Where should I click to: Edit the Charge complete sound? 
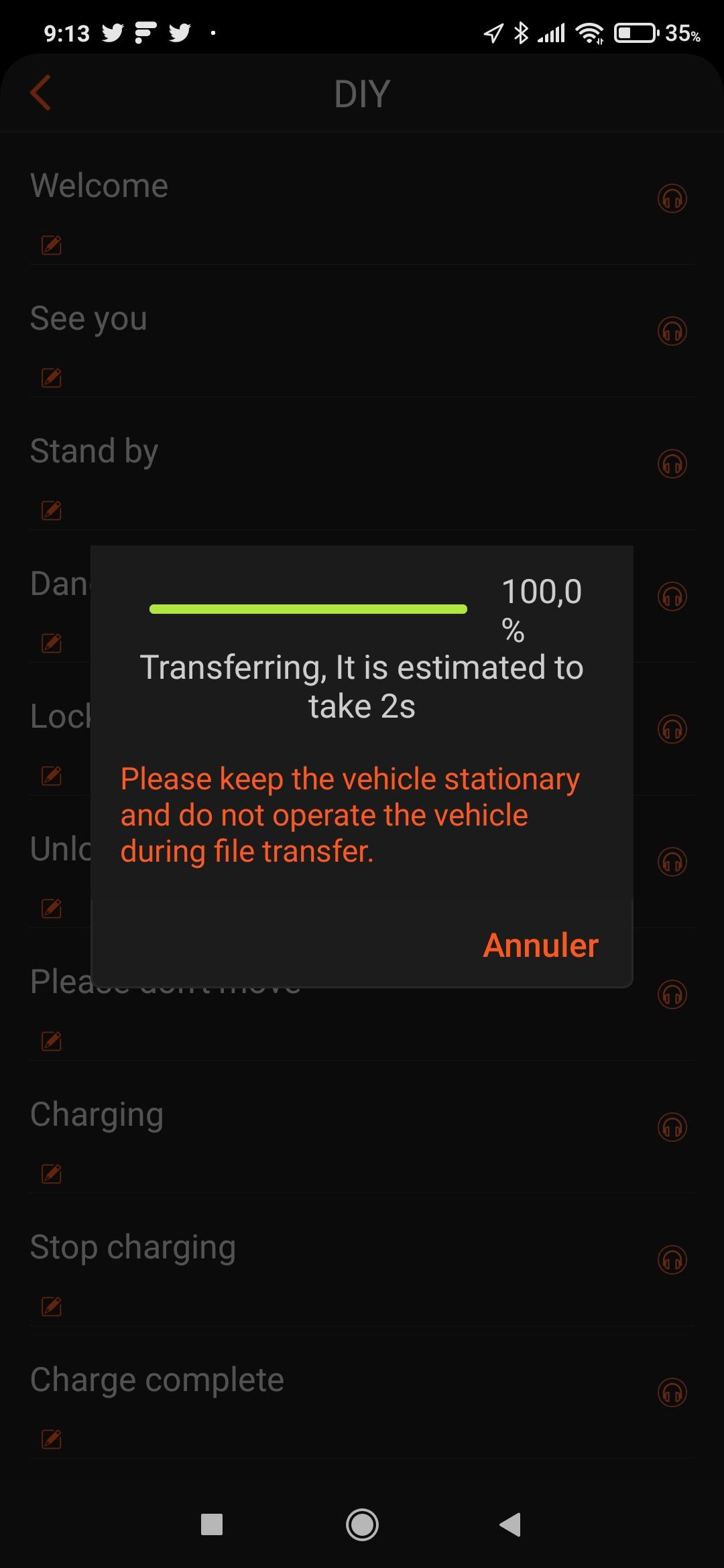(x=52, y=1439)
